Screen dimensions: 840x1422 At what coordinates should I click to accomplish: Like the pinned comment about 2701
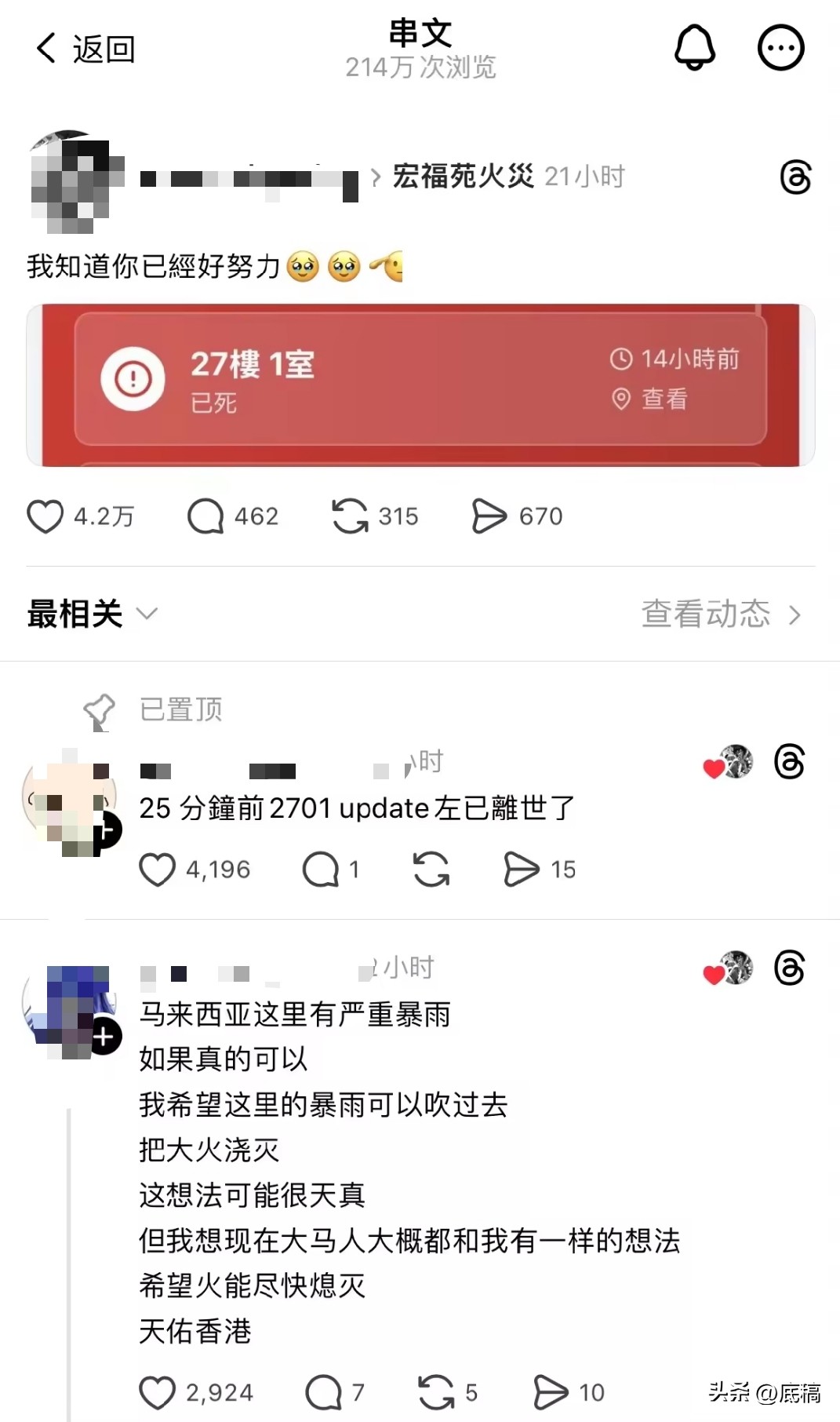pos(159,869)
